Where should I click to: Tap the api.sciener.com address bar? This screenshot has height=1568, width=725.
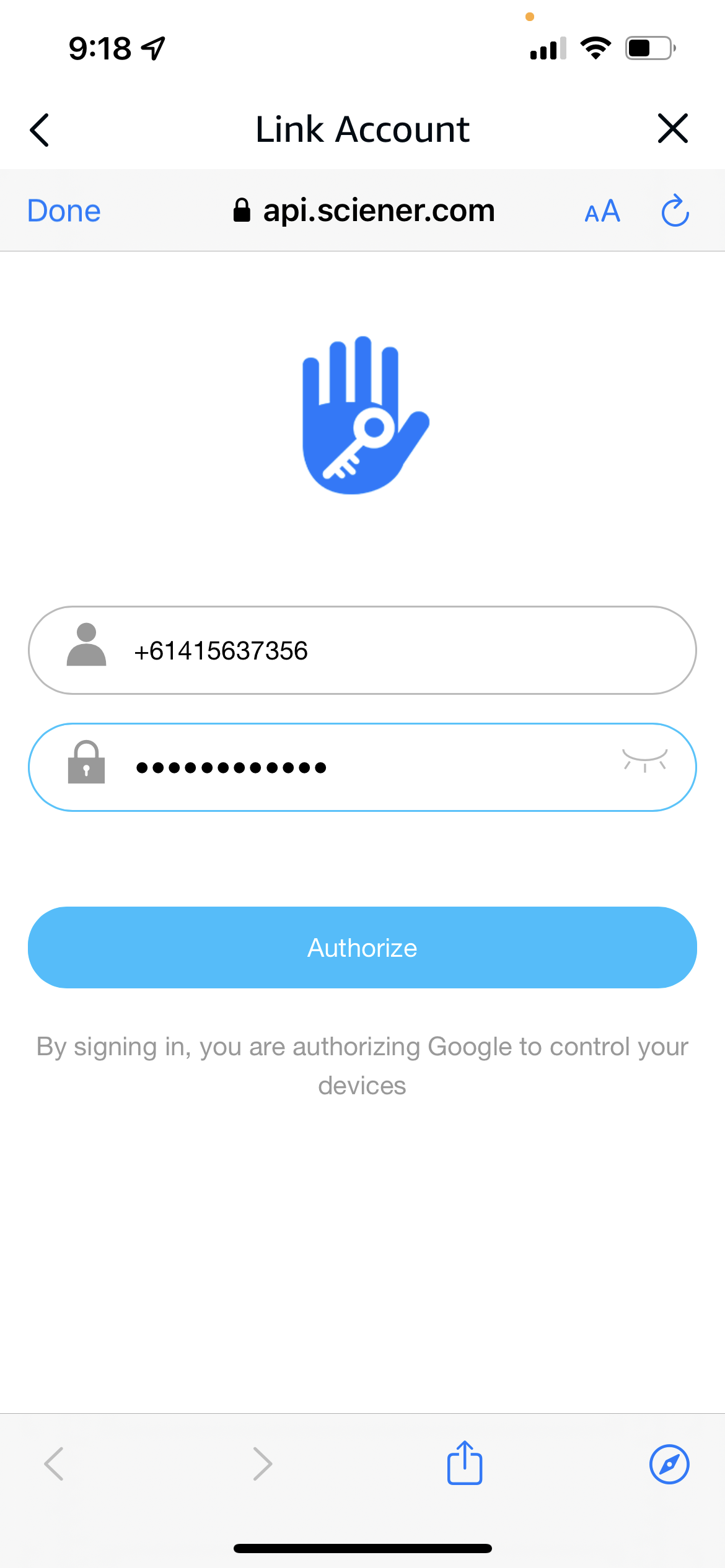pyautogui.click(x=364, y=211)
